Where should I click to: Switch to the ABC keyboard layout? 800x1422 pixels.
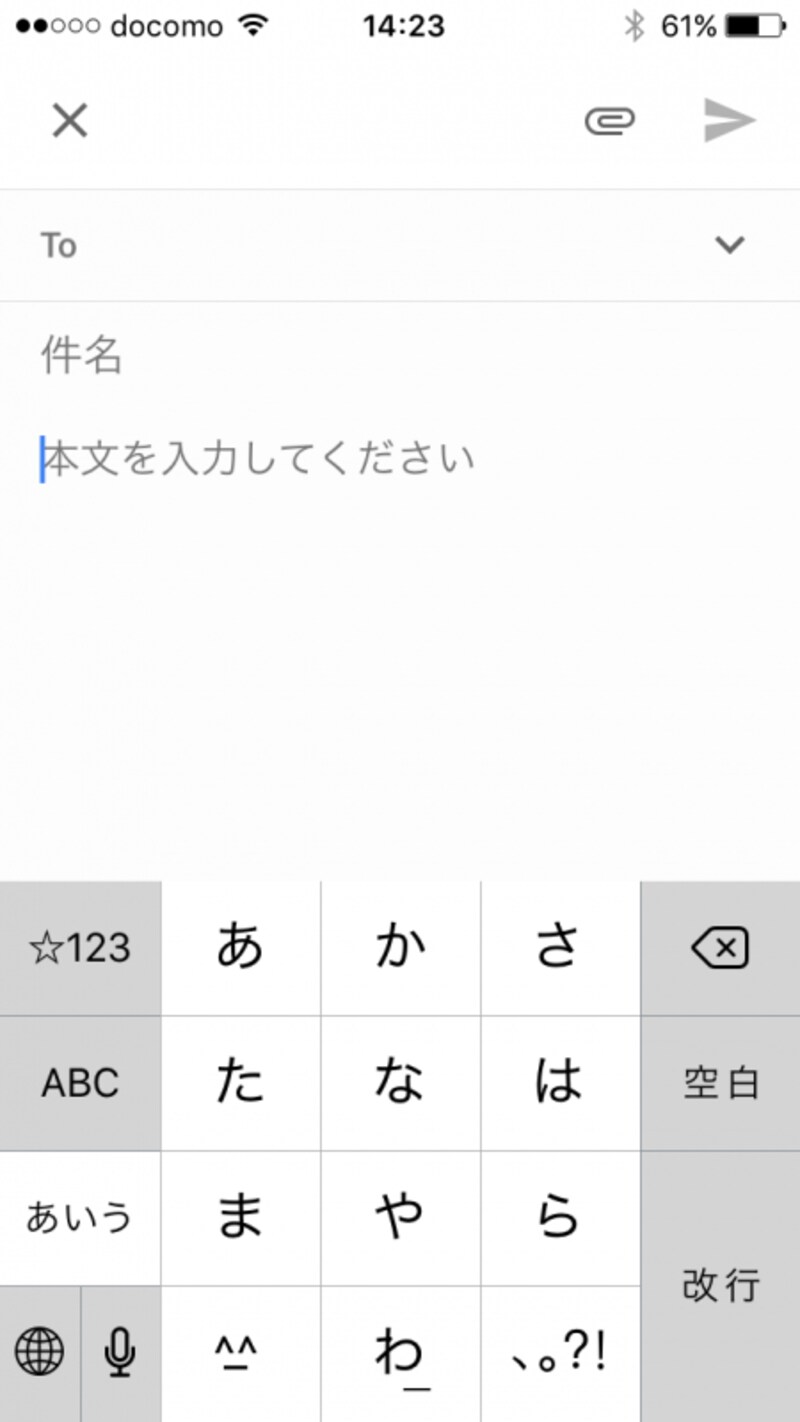[x=80, y=1083]
